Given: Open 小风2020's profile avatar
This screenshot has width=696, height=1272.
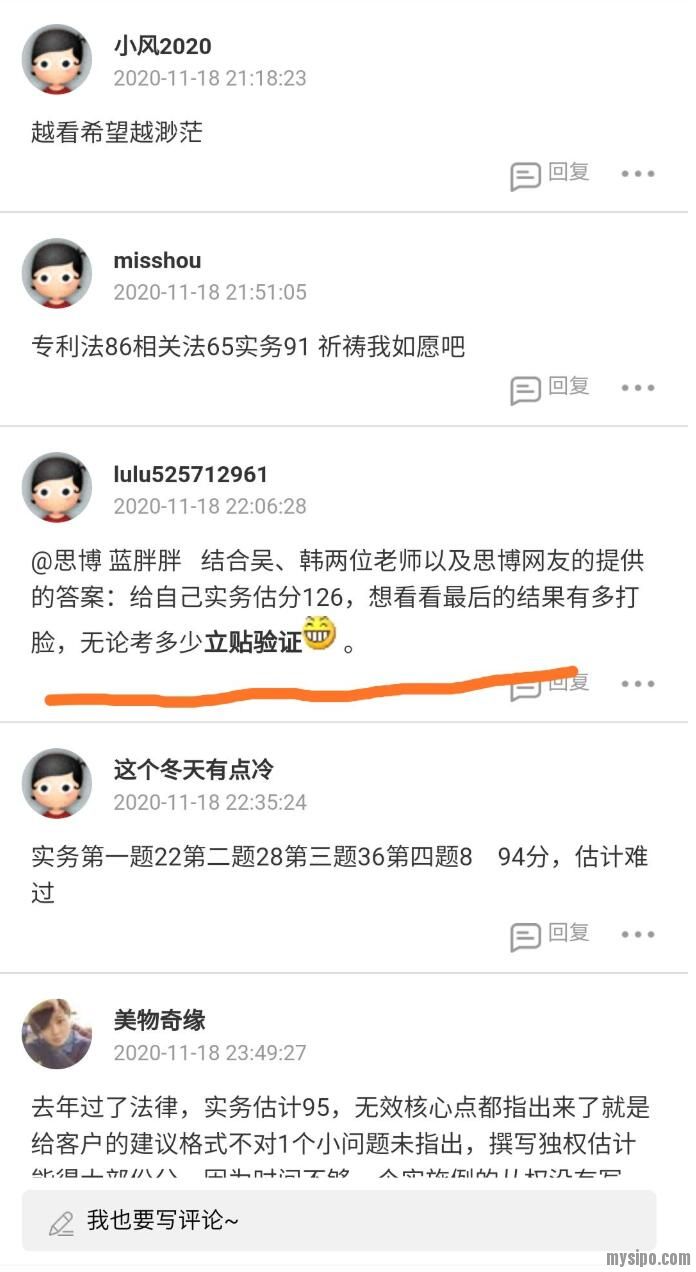Looking at the screenshot, I should click(x=57, y=59).
